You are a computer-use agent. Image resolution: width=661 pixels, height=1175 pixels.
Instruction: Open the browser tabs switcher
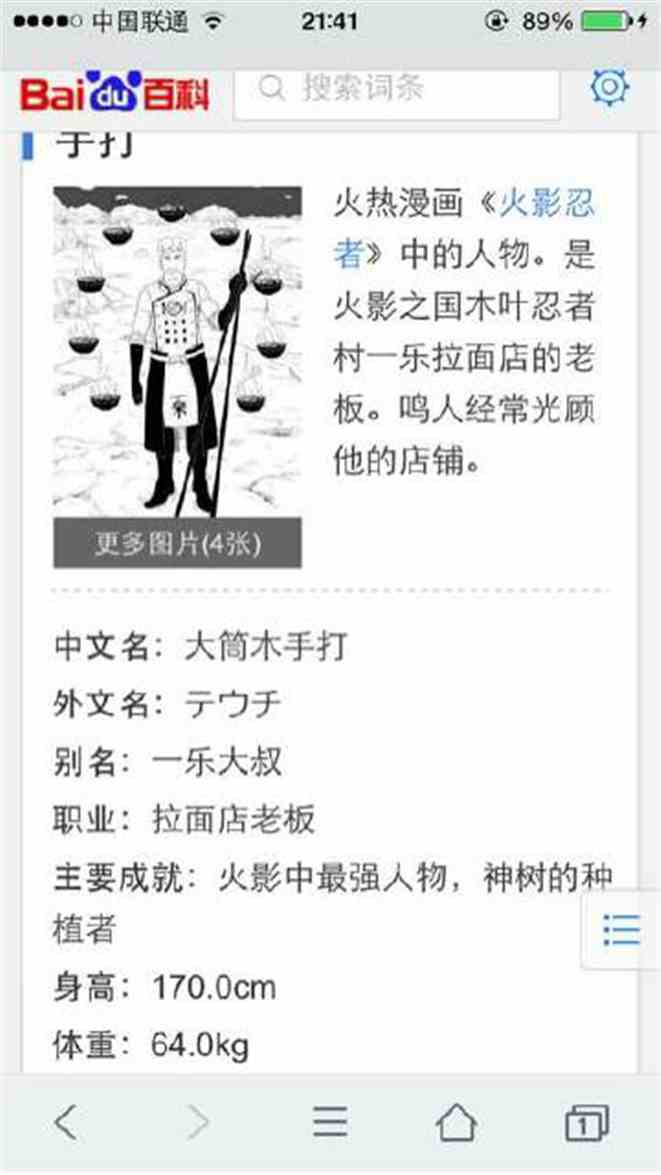click(x=586, y=1123)
